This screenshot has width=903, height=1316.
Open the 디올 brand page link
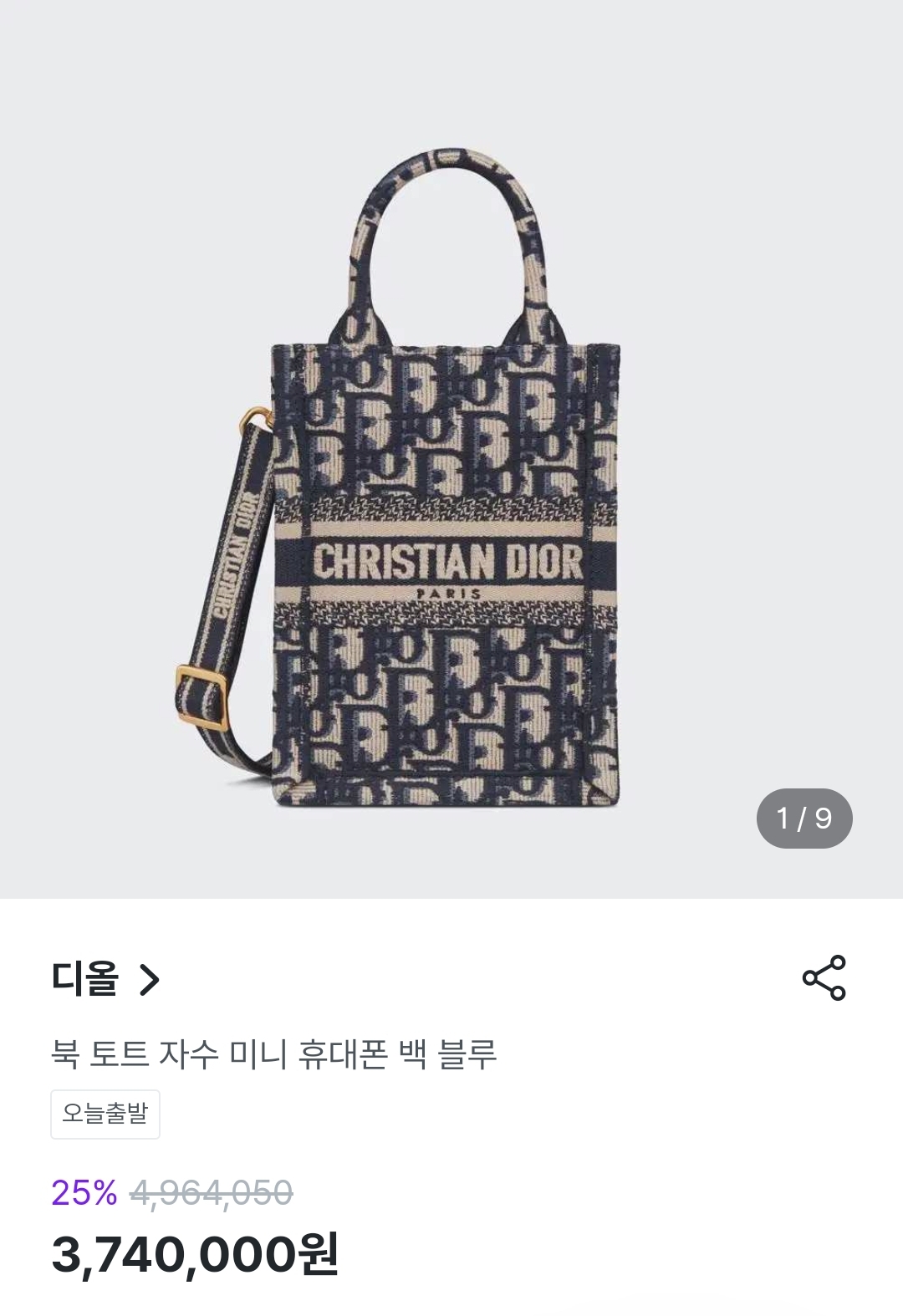(x=105, y=978)
